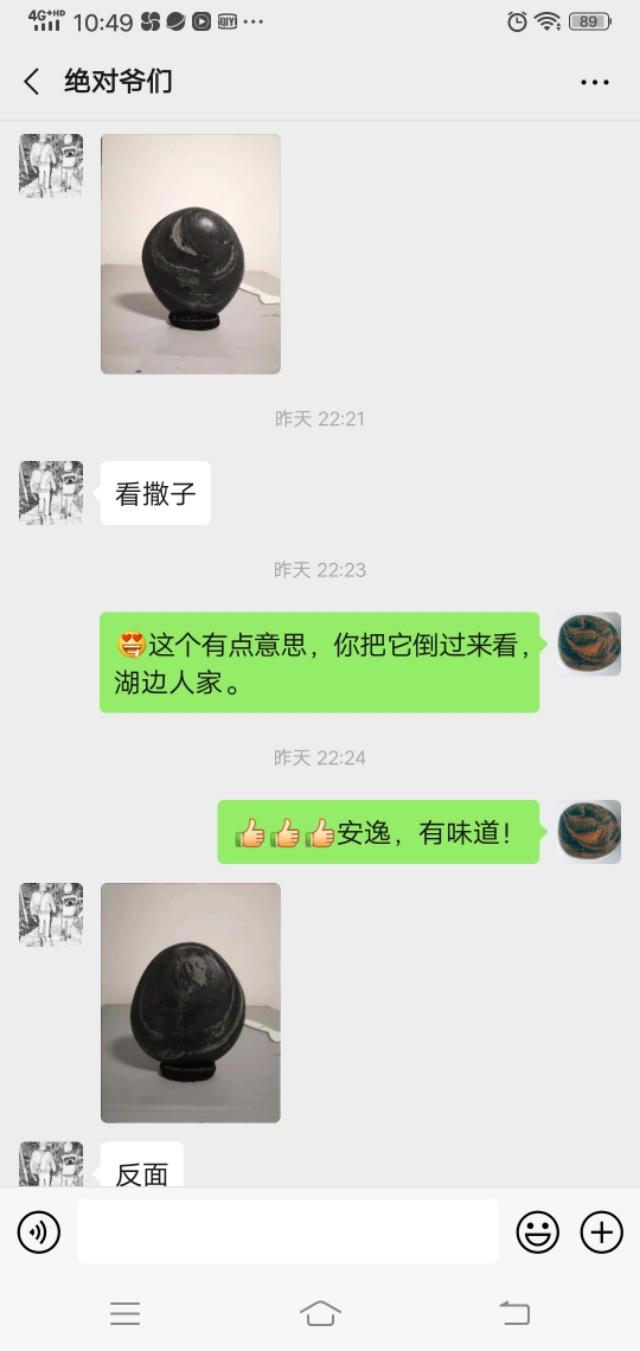
Task: View the stone photo above the 反面 message
Action: pyautogui.click(x=191, y=1002)
